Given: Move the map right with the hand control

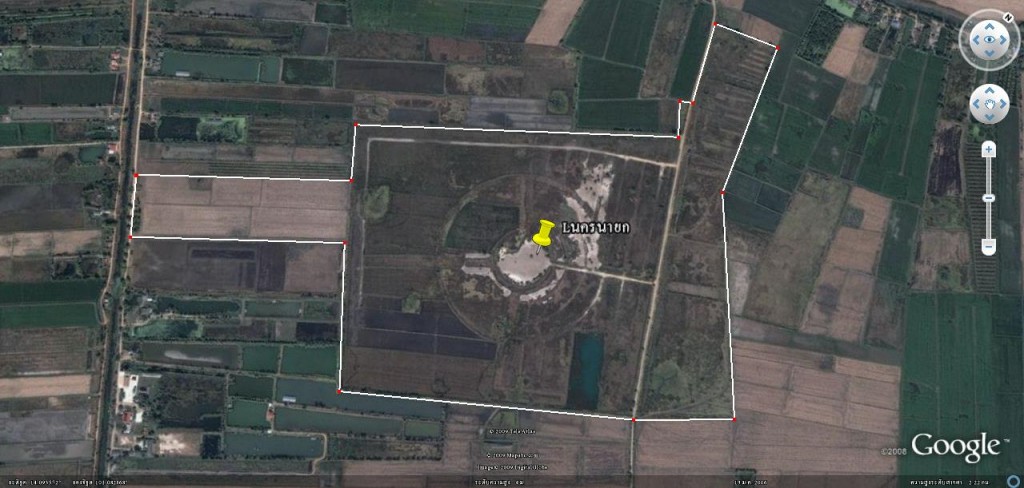Looking at the screenshot, I should (1001, 103).
